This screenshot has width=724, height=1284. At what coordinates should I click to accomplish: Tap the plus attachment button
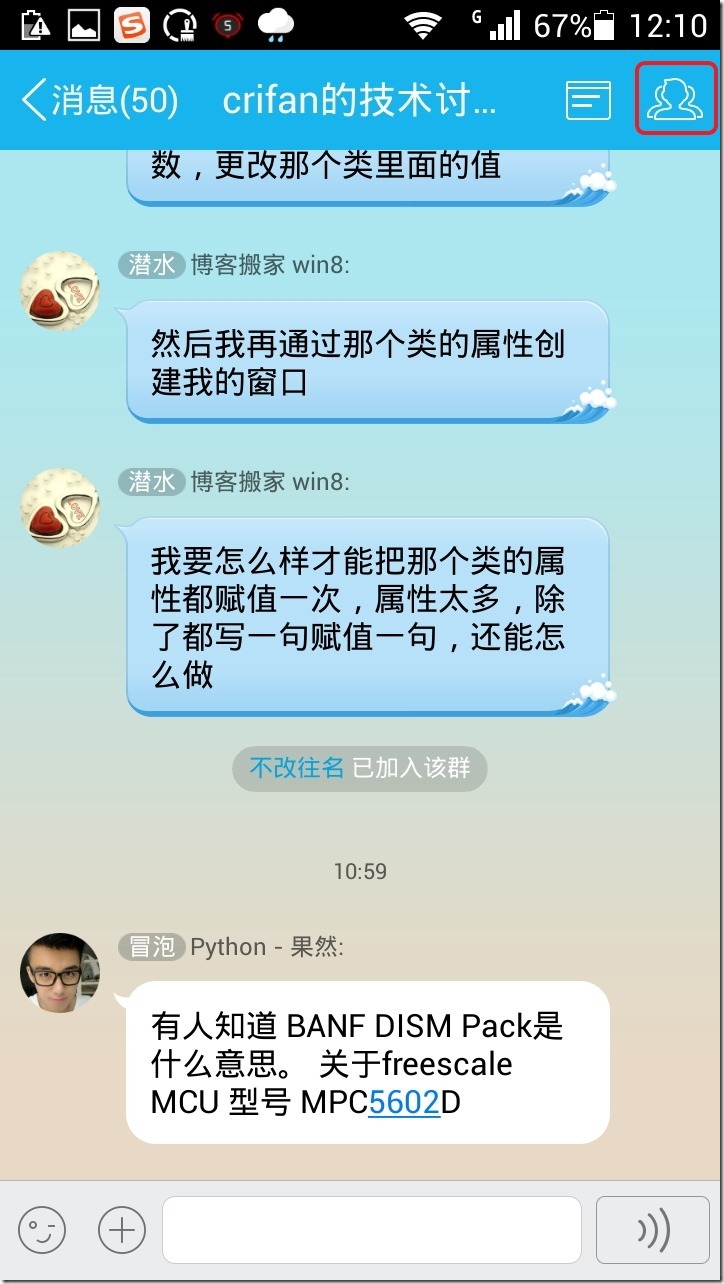pyautogui.click(x=122, y=1230)
